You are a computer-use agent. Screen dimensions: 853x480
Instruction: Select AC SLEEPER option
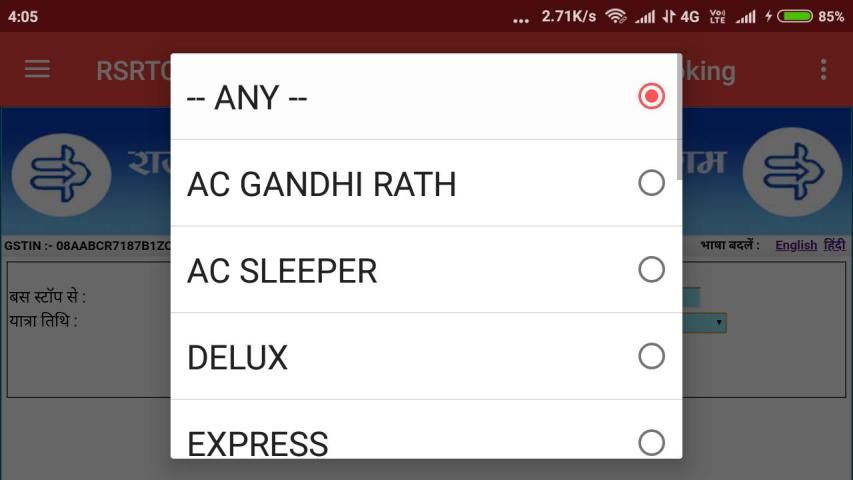coord(426,270)
